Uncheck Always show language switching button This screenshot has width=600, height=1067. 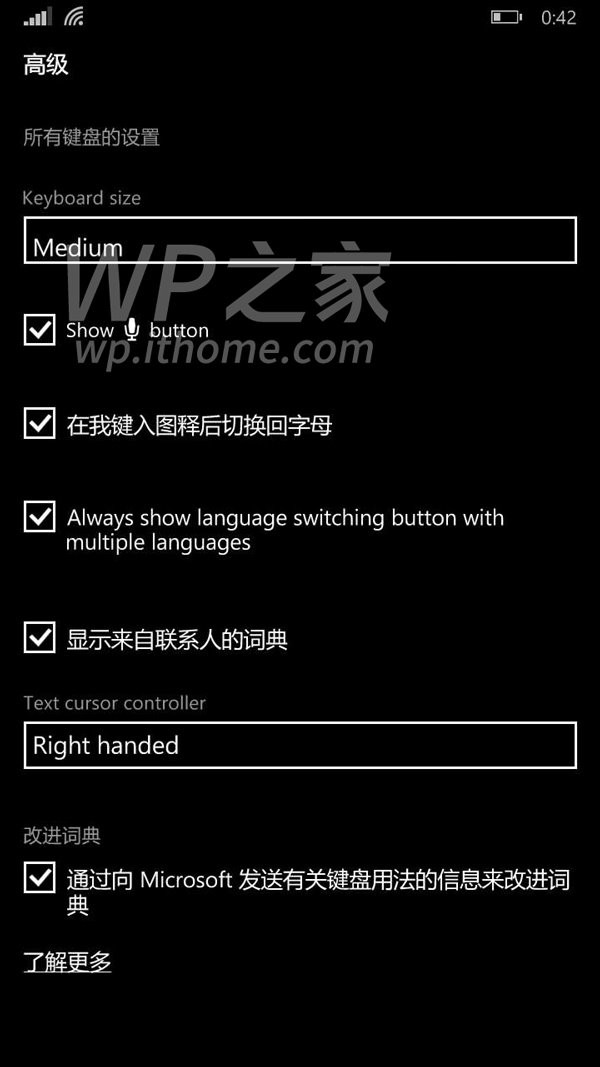(39, 516)
